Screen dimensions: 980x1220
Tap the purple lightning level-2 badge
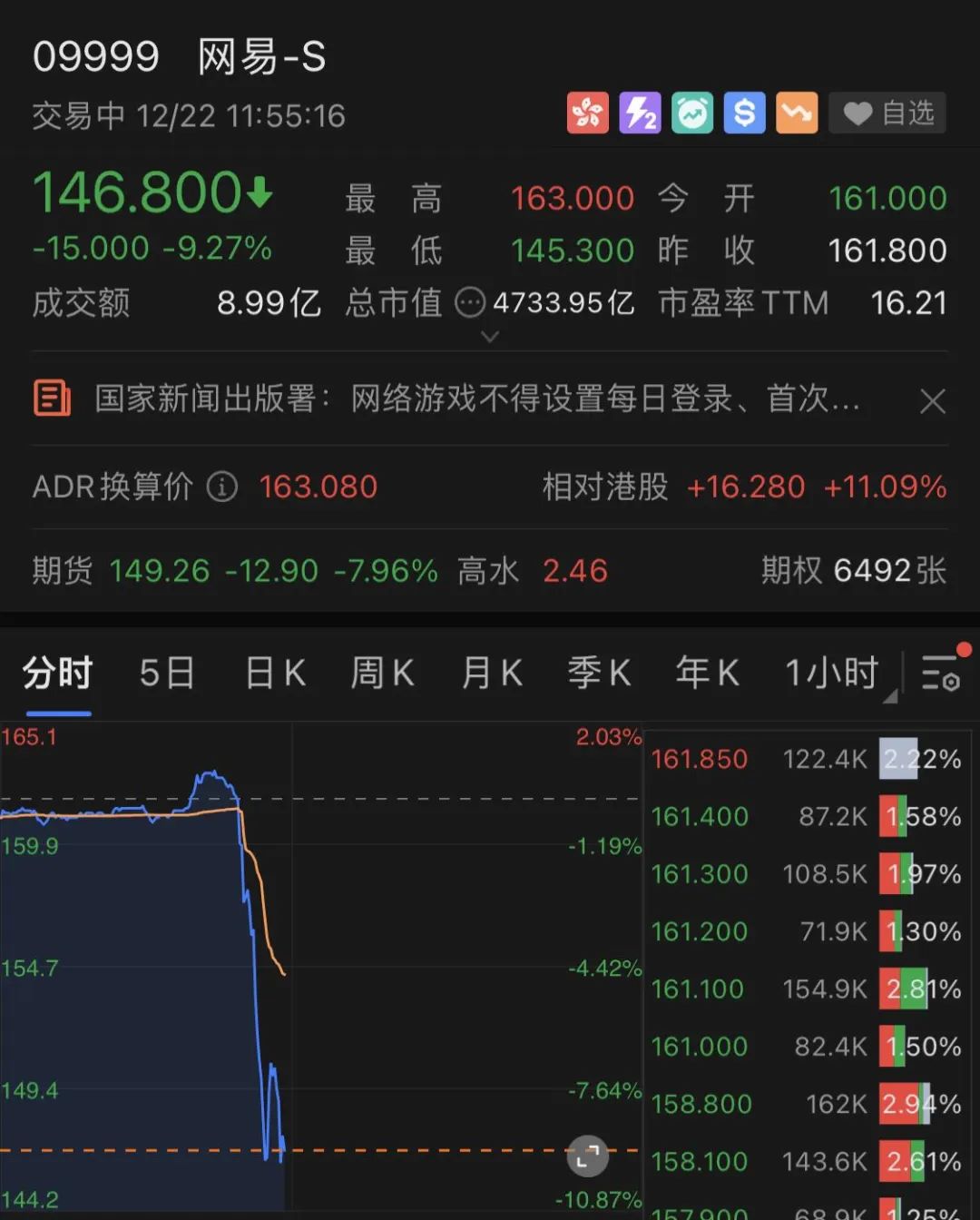coord(640,113)
